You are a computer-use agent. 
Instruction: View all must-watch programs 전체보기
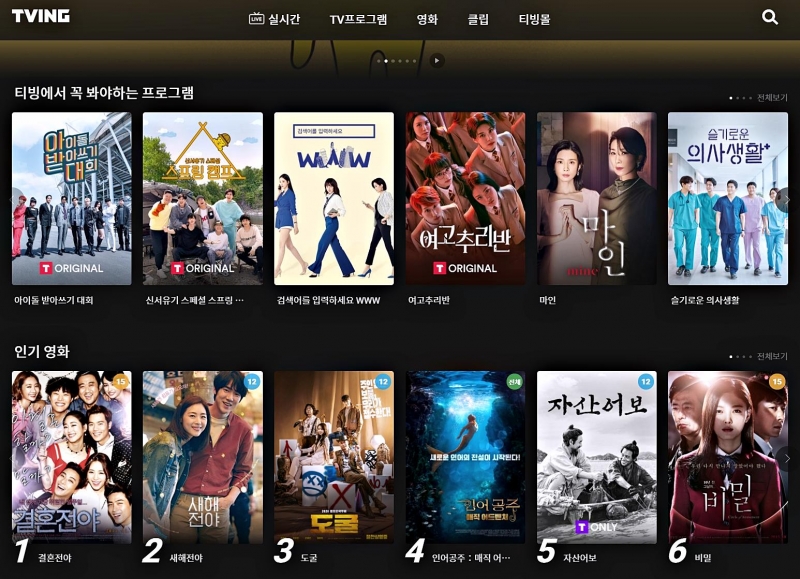(772, 98)
